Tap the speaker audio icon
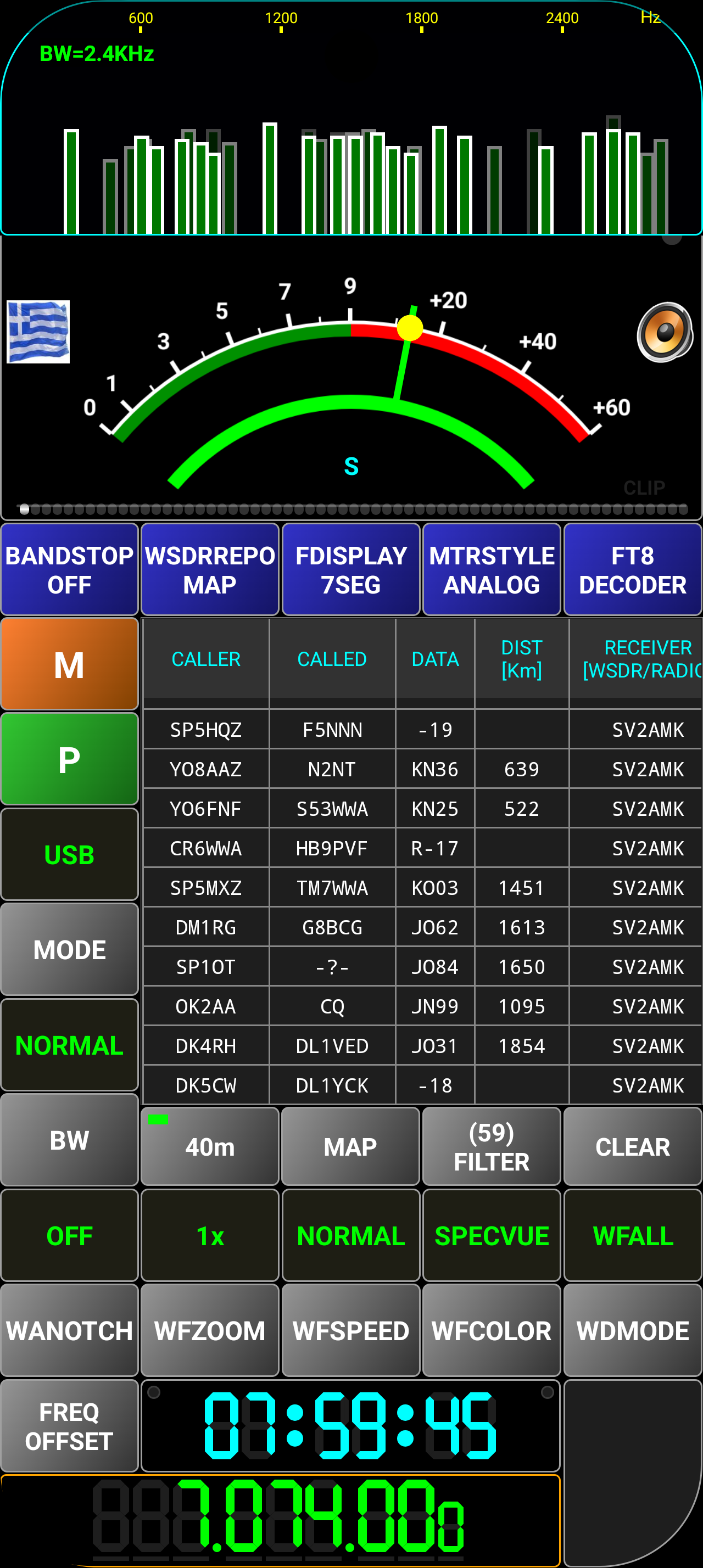The height and width of the screenshot is (1568, 703). click(665, 332)
